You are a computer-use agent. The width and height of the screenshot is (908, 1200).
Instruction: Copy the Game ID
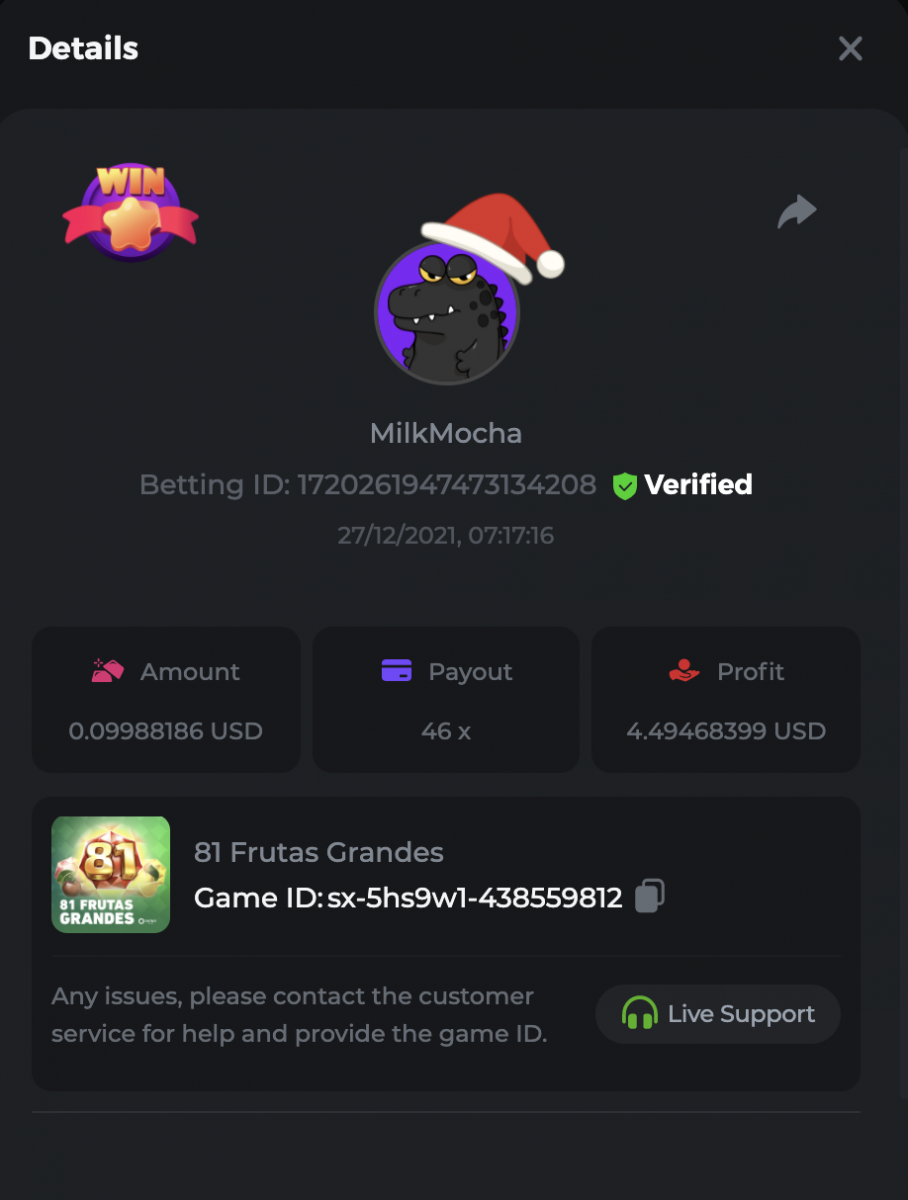point(649,896)
